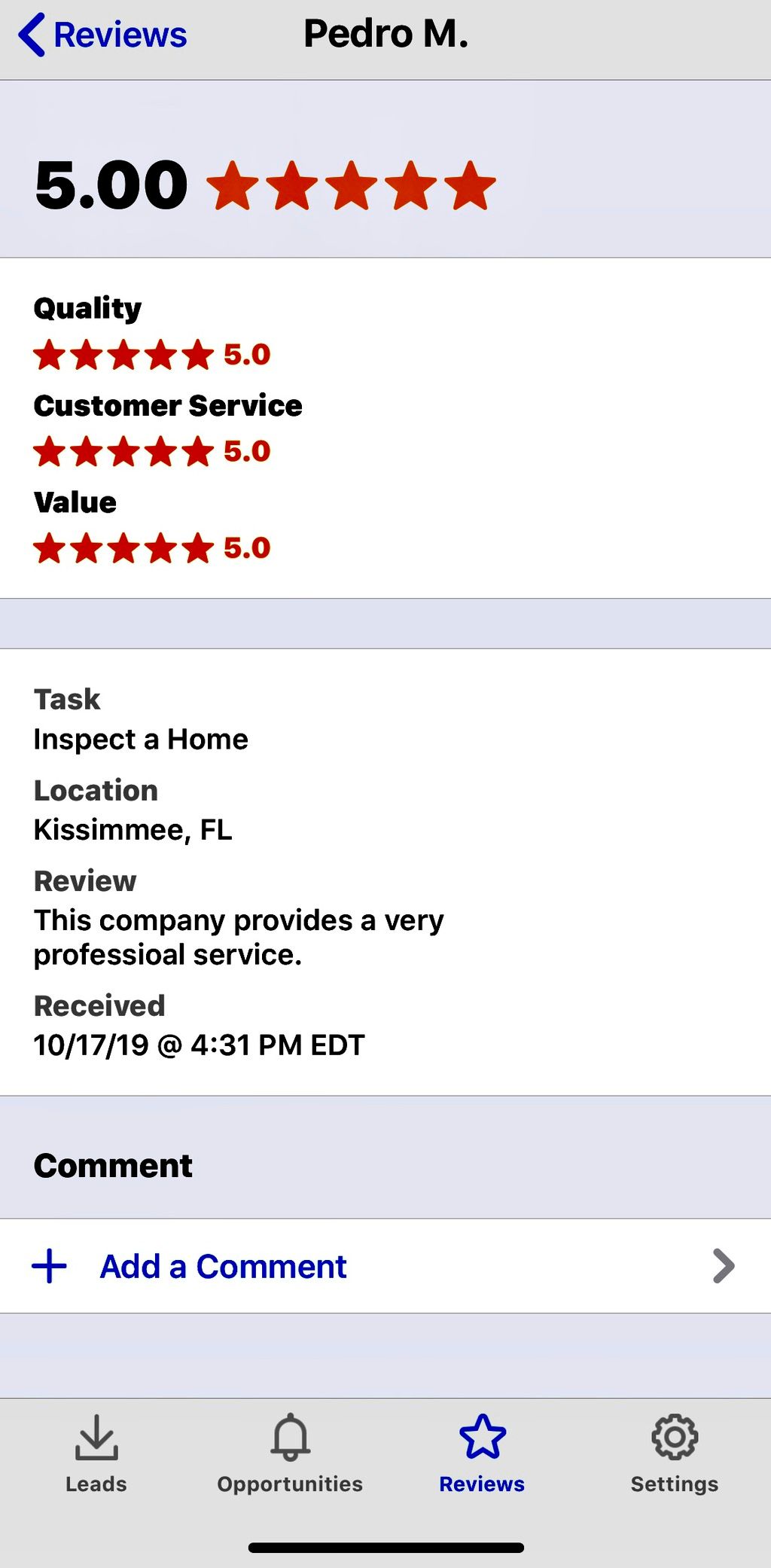Add a Comment to Pedro's review
Viewport: 771px width, 1568px height.
pyautogui.click(x=223, y=1267)
